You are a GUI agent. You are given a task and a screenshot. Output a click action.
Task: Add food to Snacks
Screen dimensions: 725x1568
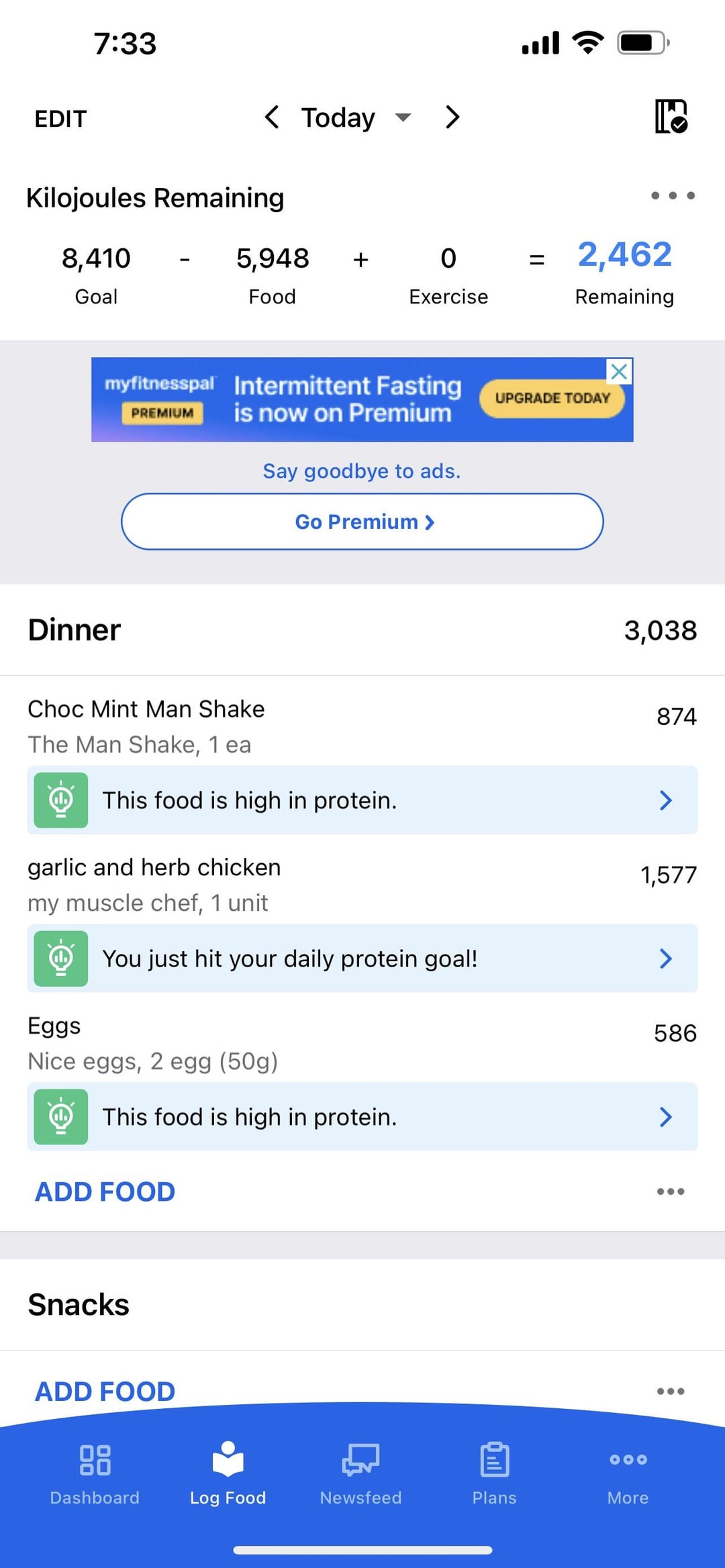pyautogui.click(x=105, y=1391)
